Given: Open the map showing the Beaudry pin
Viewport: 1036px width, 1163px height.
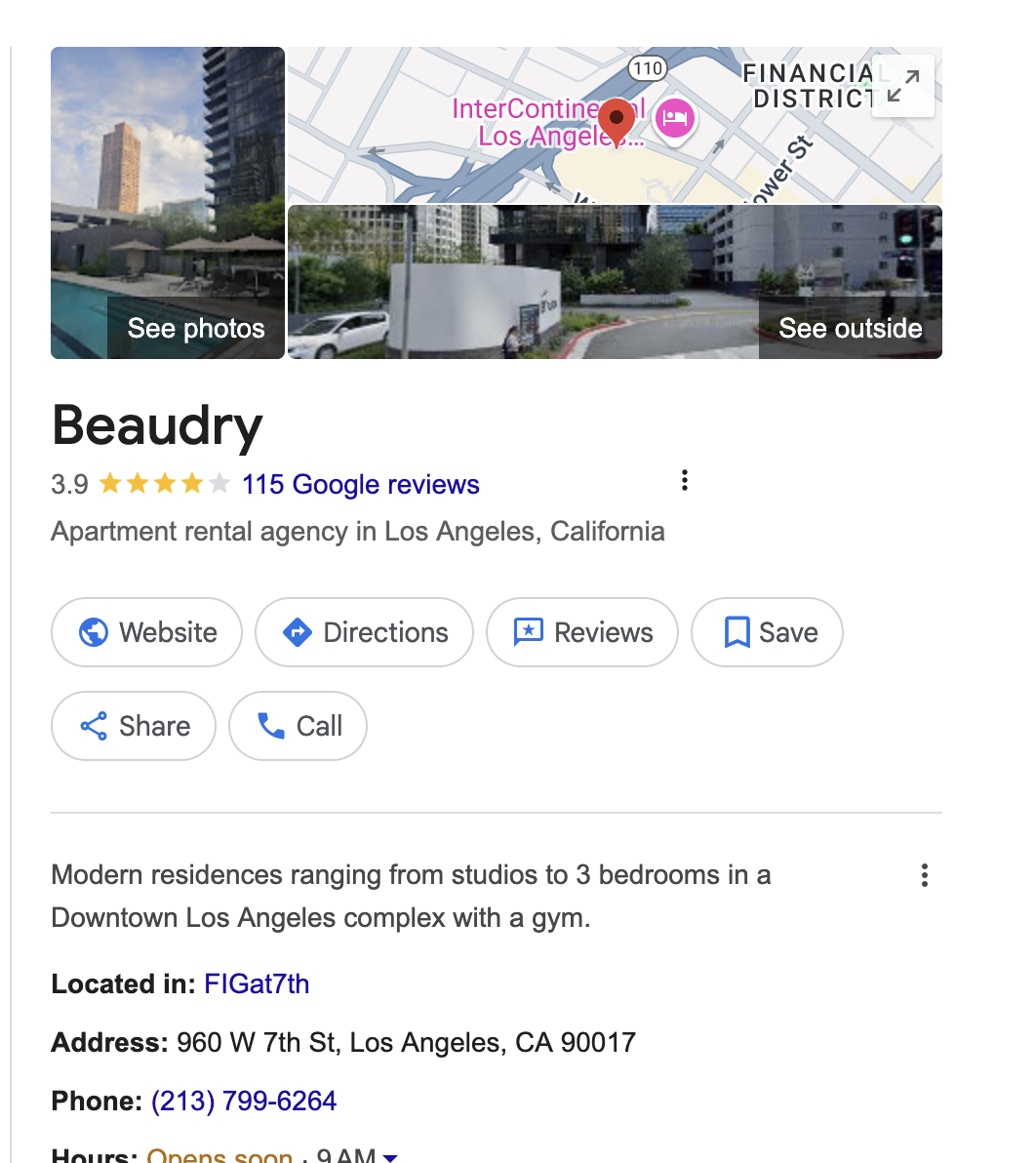Looking at the screenshot, I should click(x=585, y=146).
